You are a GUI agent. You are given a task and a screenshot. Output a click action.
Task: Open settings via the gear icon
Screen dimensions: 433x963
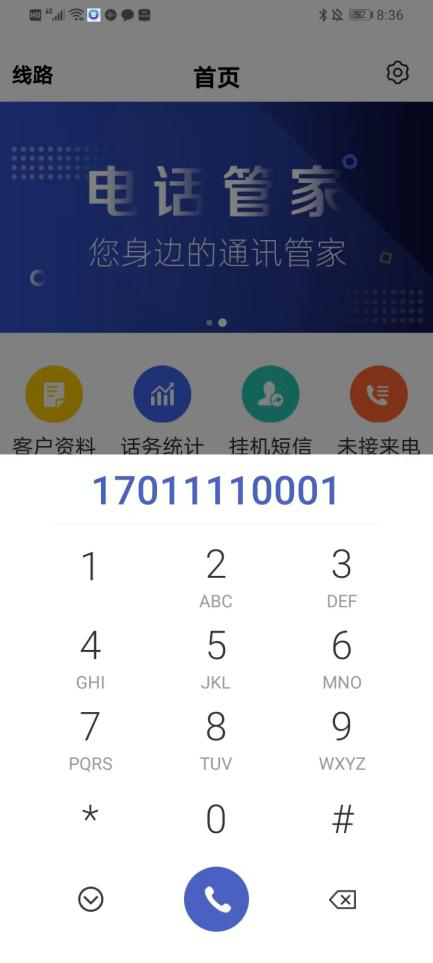397,73
